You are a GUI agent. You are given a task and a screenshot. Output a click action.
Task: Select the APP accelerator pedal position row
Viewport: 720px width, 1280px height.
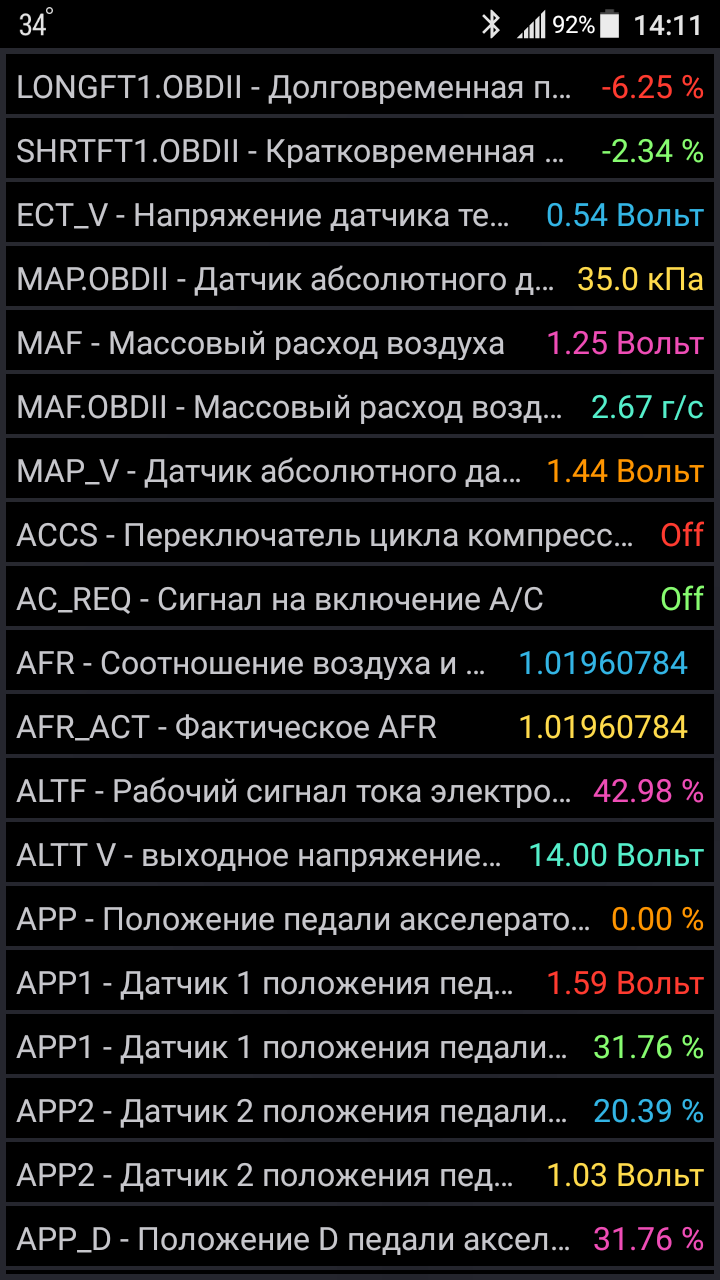pyautogui.click(x=360, y=918)
